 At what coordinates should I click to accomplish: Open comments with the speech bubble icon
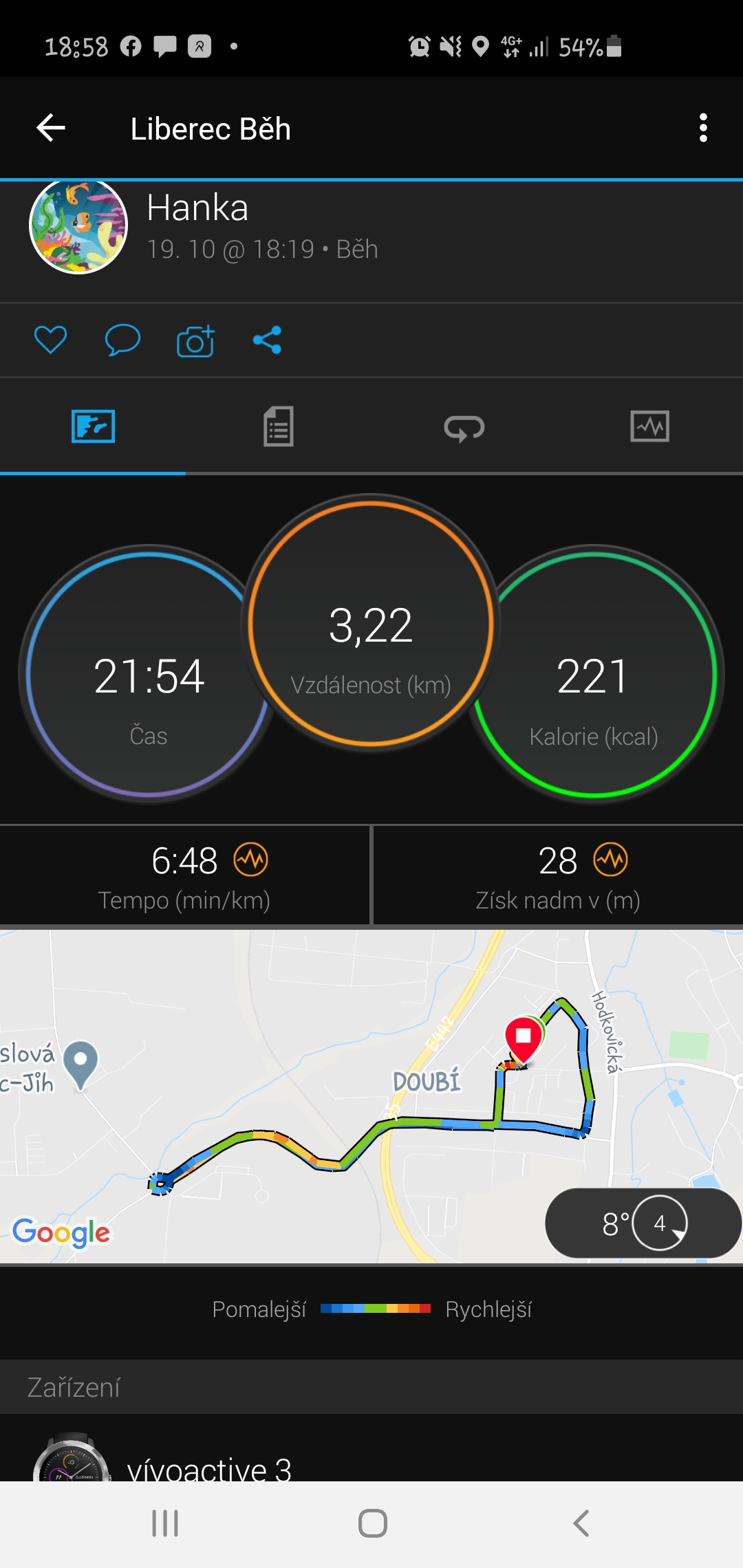[122, 340]
